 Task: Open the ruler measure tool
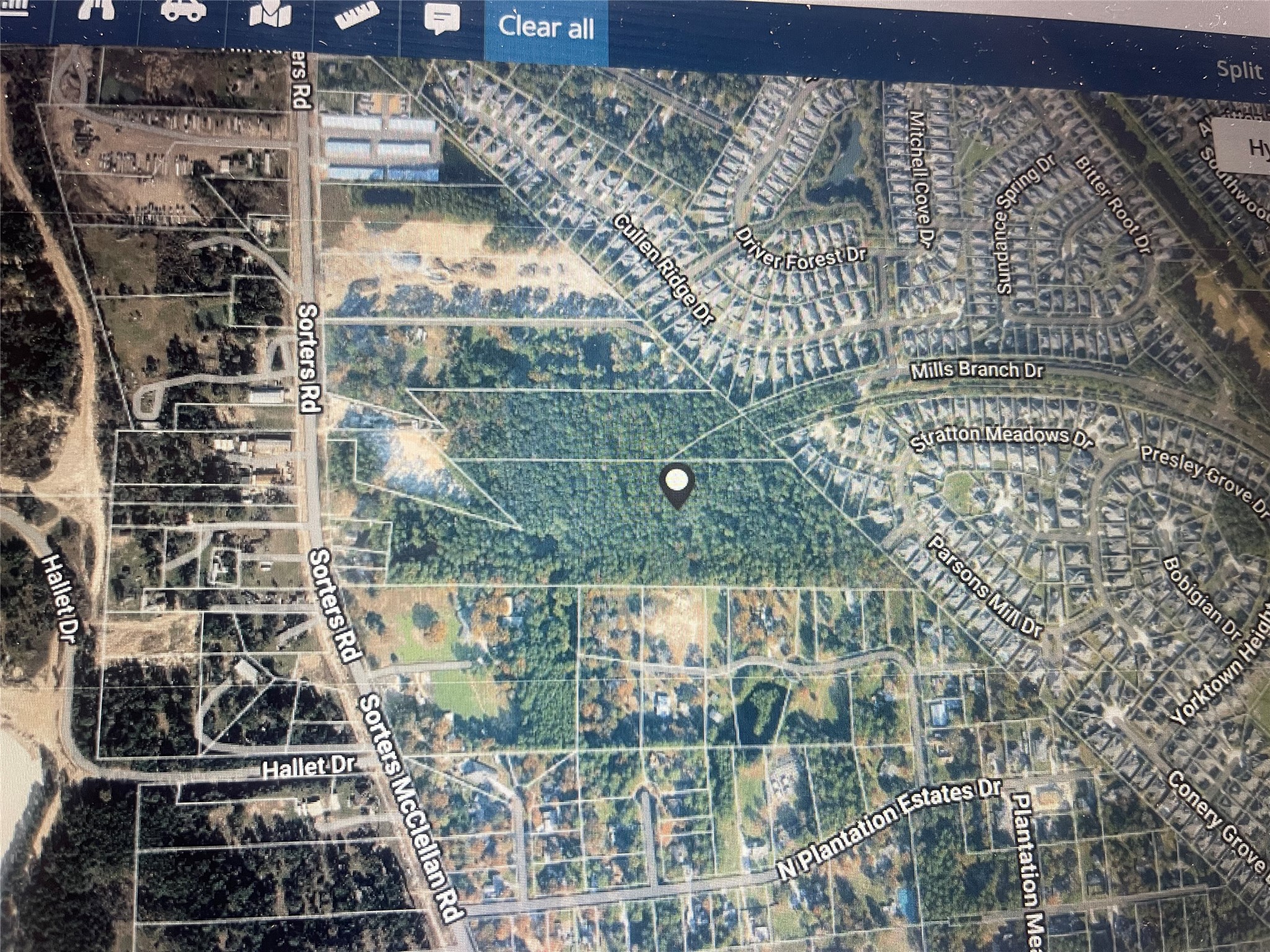357,15
